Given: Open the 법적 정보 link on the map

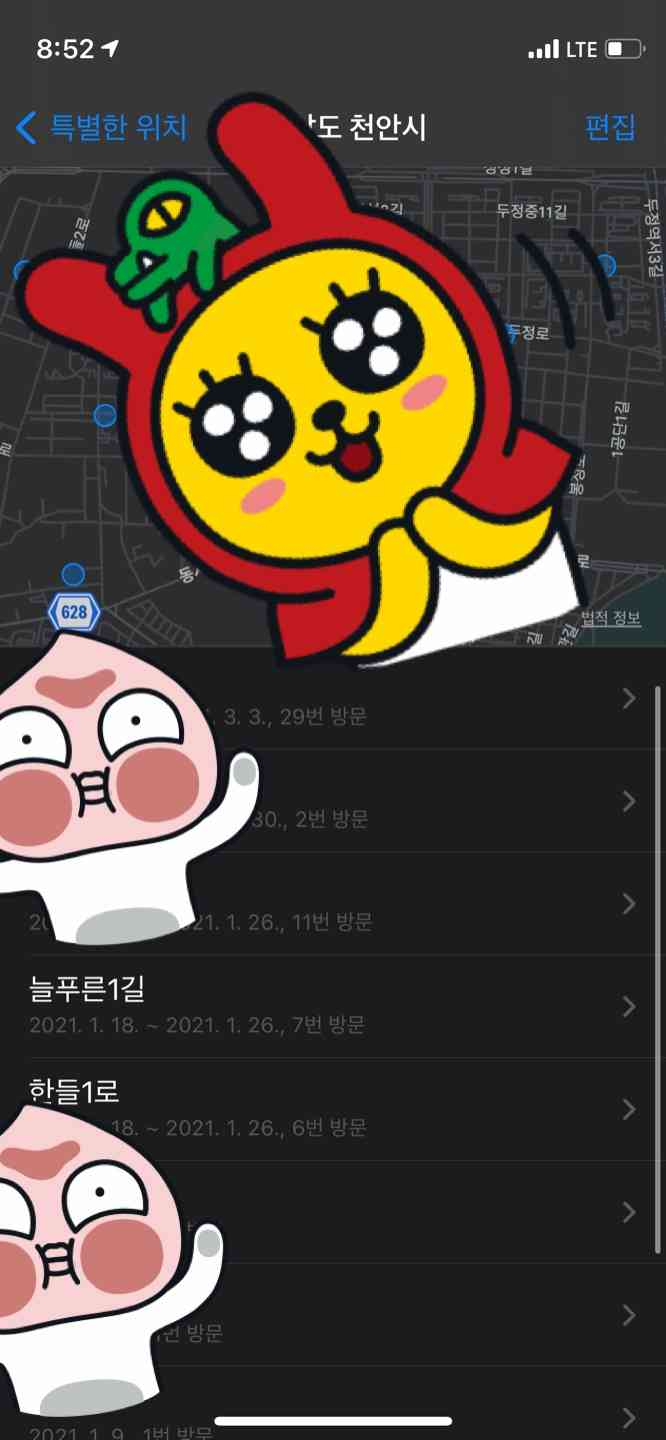Looking at the screenshot, I should click(x=610, y=617).
